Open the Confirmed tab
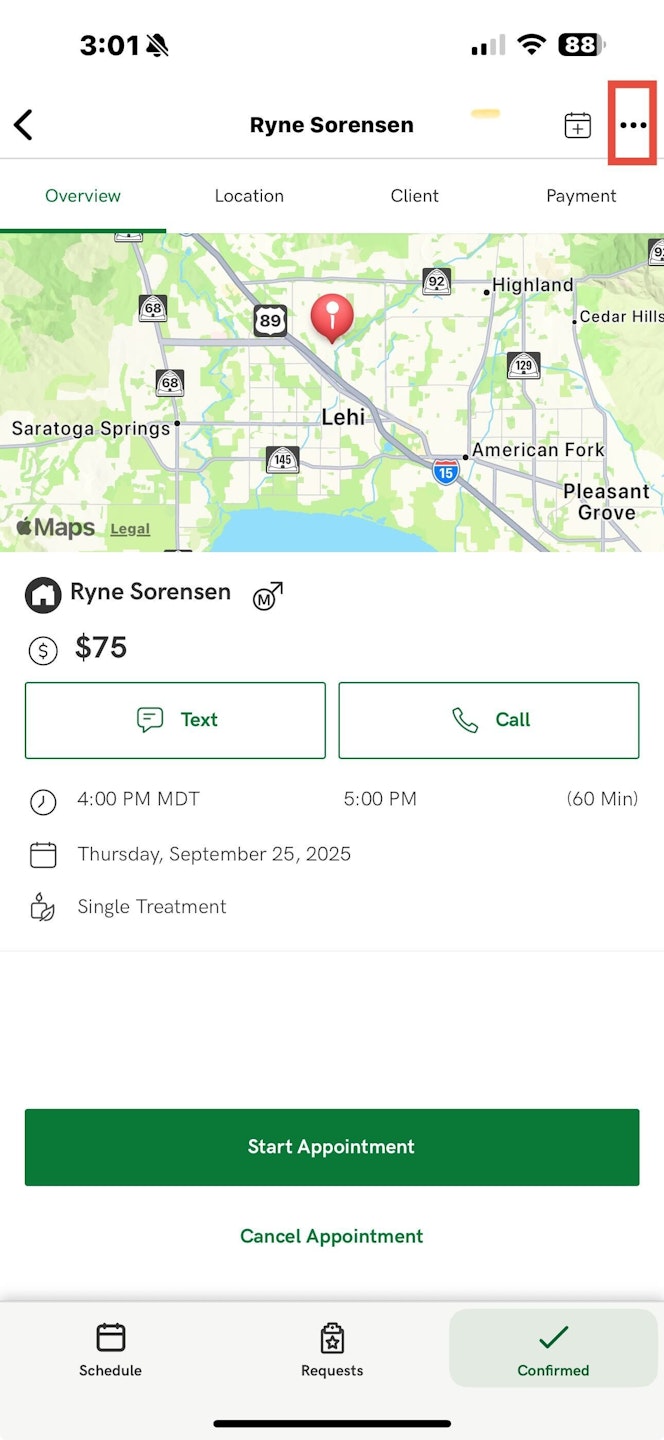This screenshot has height=1440, width=664. click(553, 1349)
